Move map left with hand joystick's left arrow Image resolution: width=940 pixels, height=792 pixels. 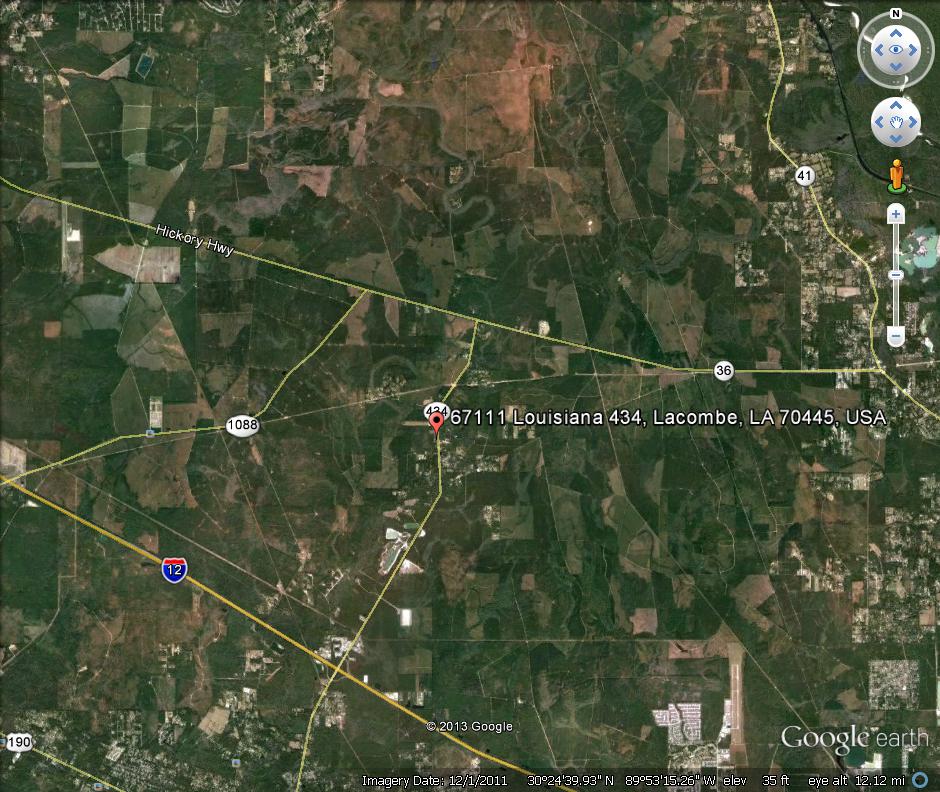pos(878,123)
